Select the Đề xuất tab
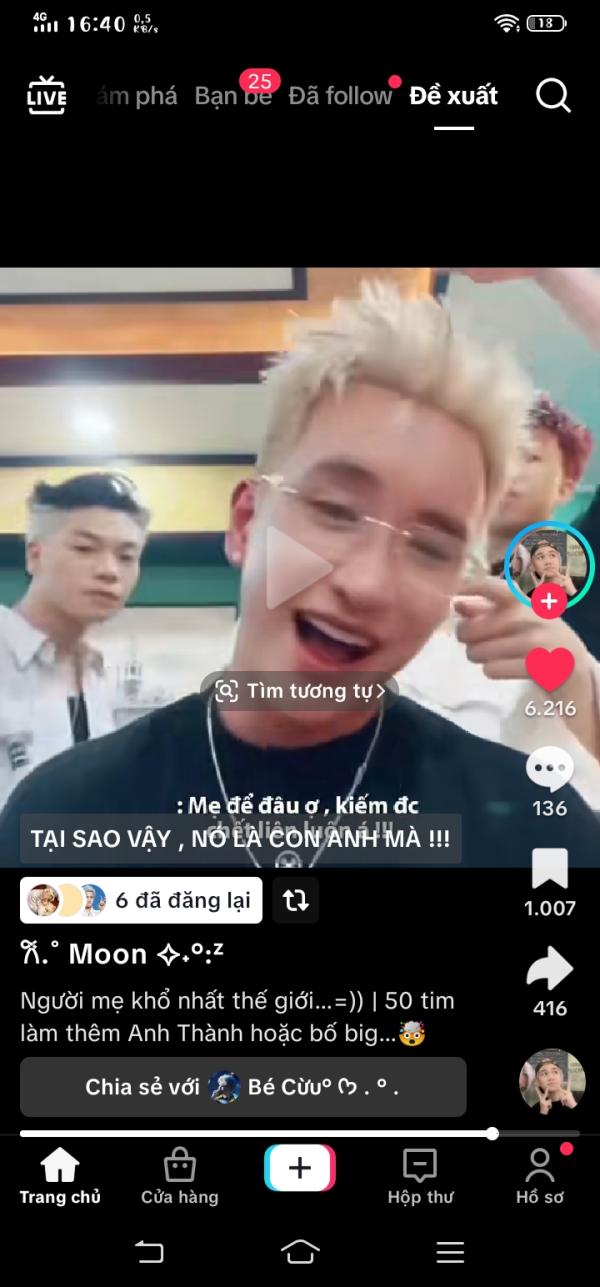Screen dimensions: 600x1287 (453, 96)
